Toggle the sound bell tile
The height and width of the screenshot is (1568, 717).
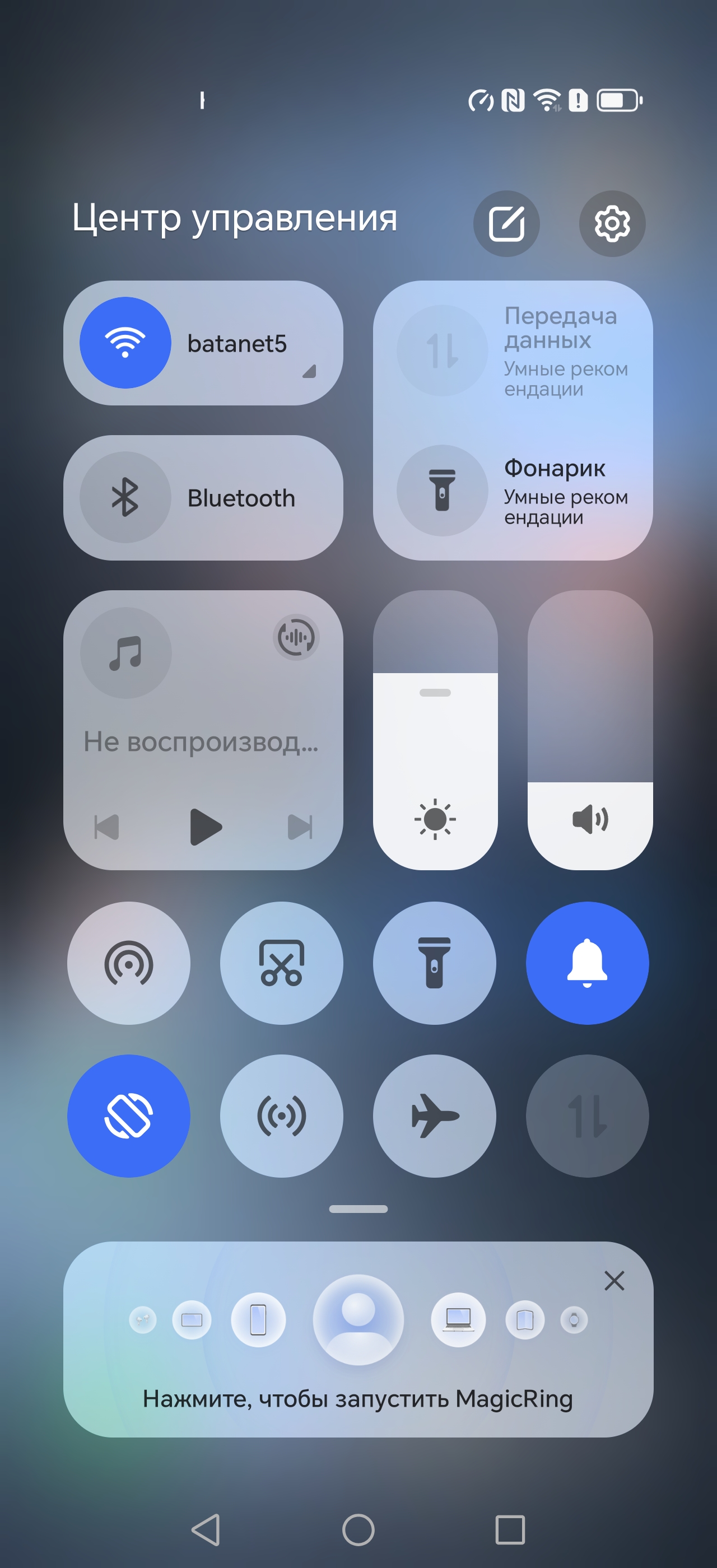pyautogui.click(x=588, y=963)
